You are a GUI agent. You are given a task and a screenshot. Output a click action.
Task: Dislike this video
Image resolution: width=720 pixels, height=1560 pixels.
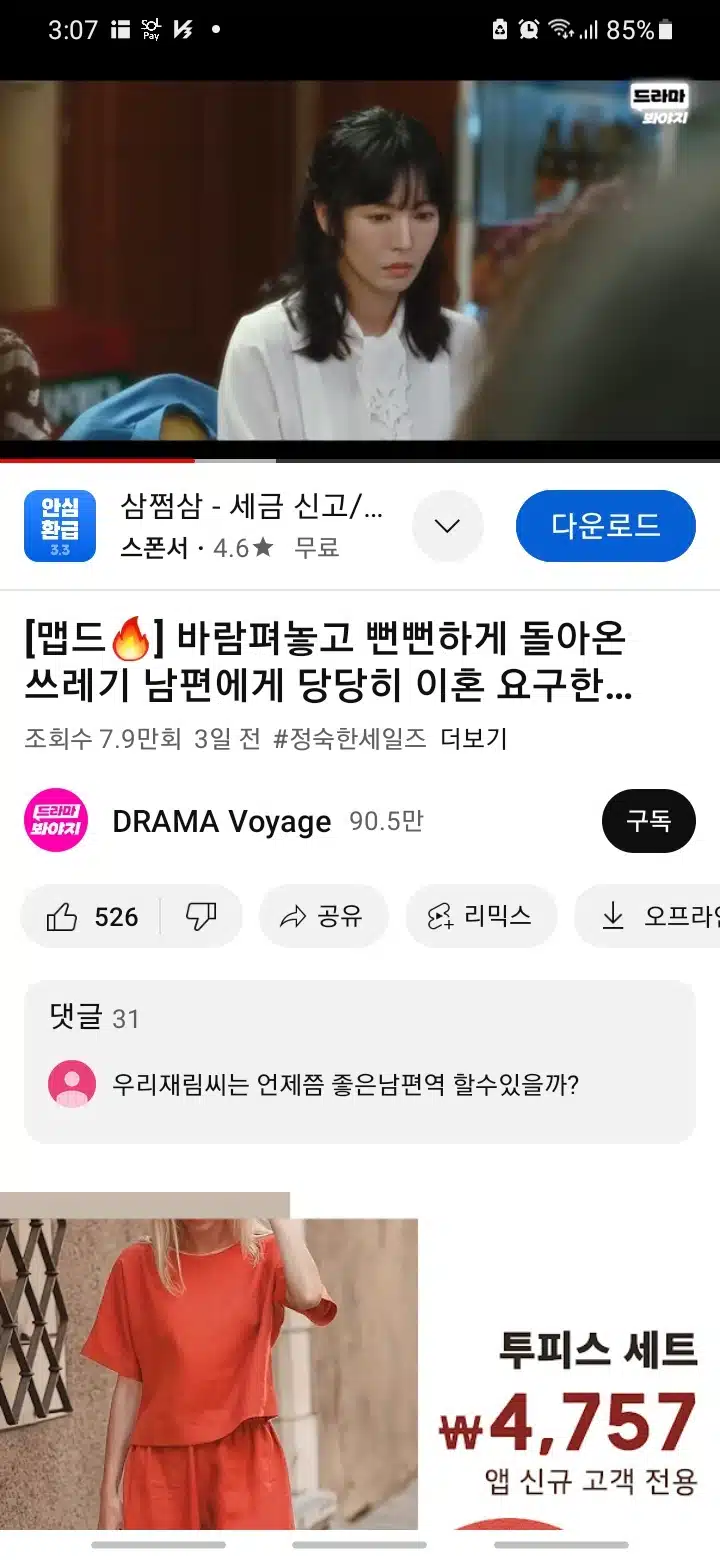click(201, 917)
